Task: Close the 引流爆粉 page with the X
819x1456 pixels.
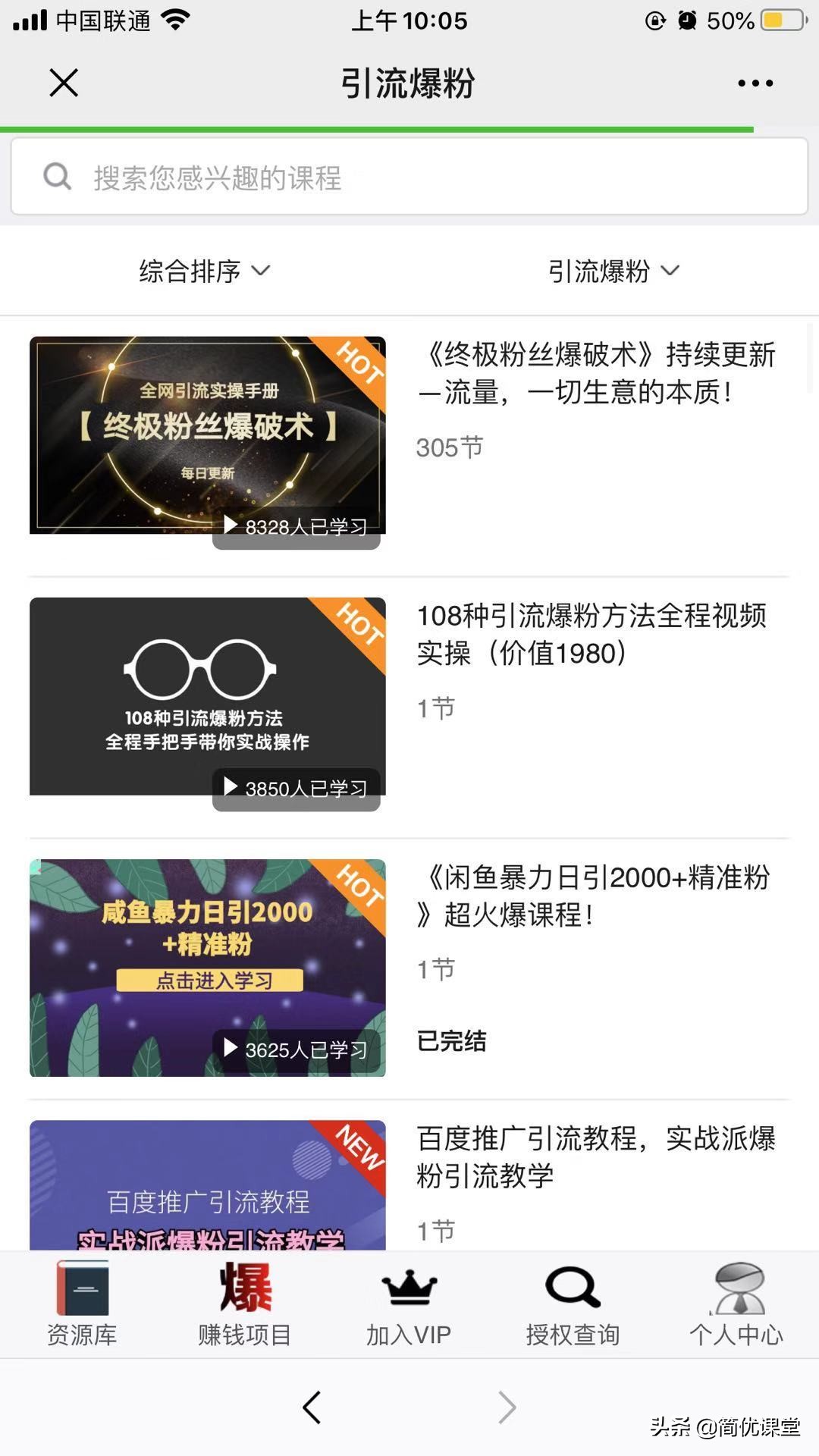Action: pyautogui.click(x=64, y=83)
